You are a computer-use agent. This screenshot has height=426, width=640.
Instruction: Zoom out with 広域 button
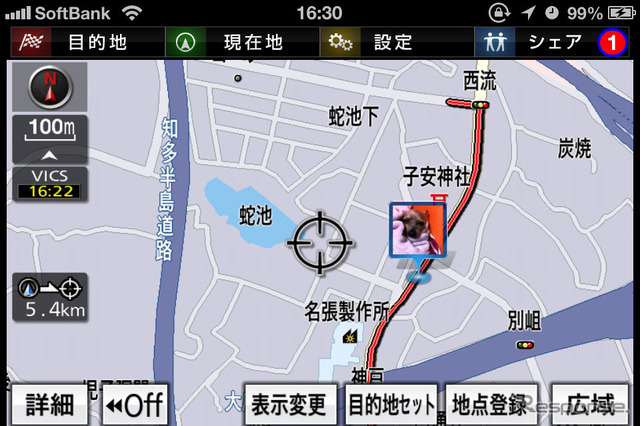590,405
